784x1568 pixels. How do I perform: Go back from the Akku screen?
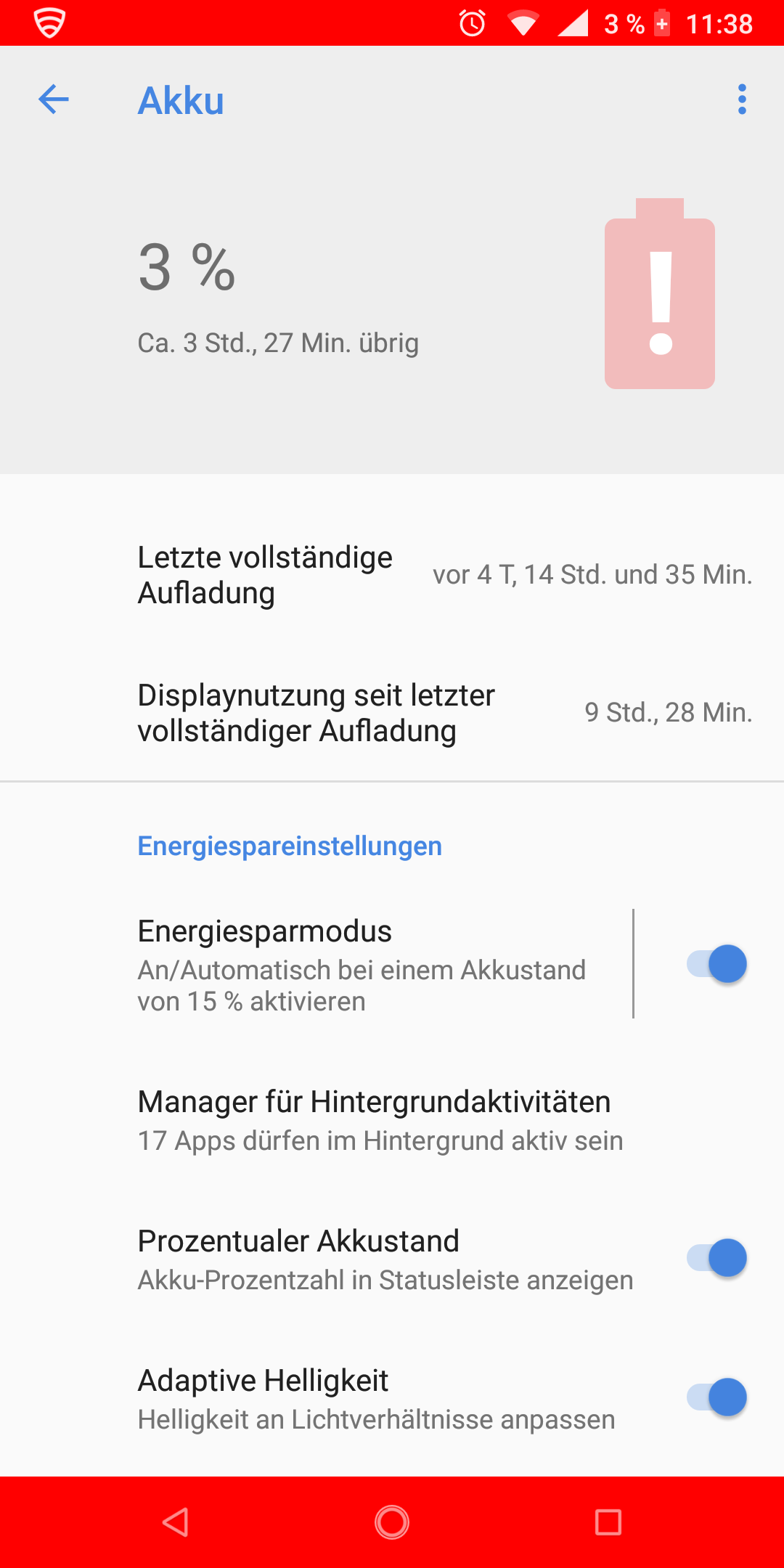pos(54,99)
